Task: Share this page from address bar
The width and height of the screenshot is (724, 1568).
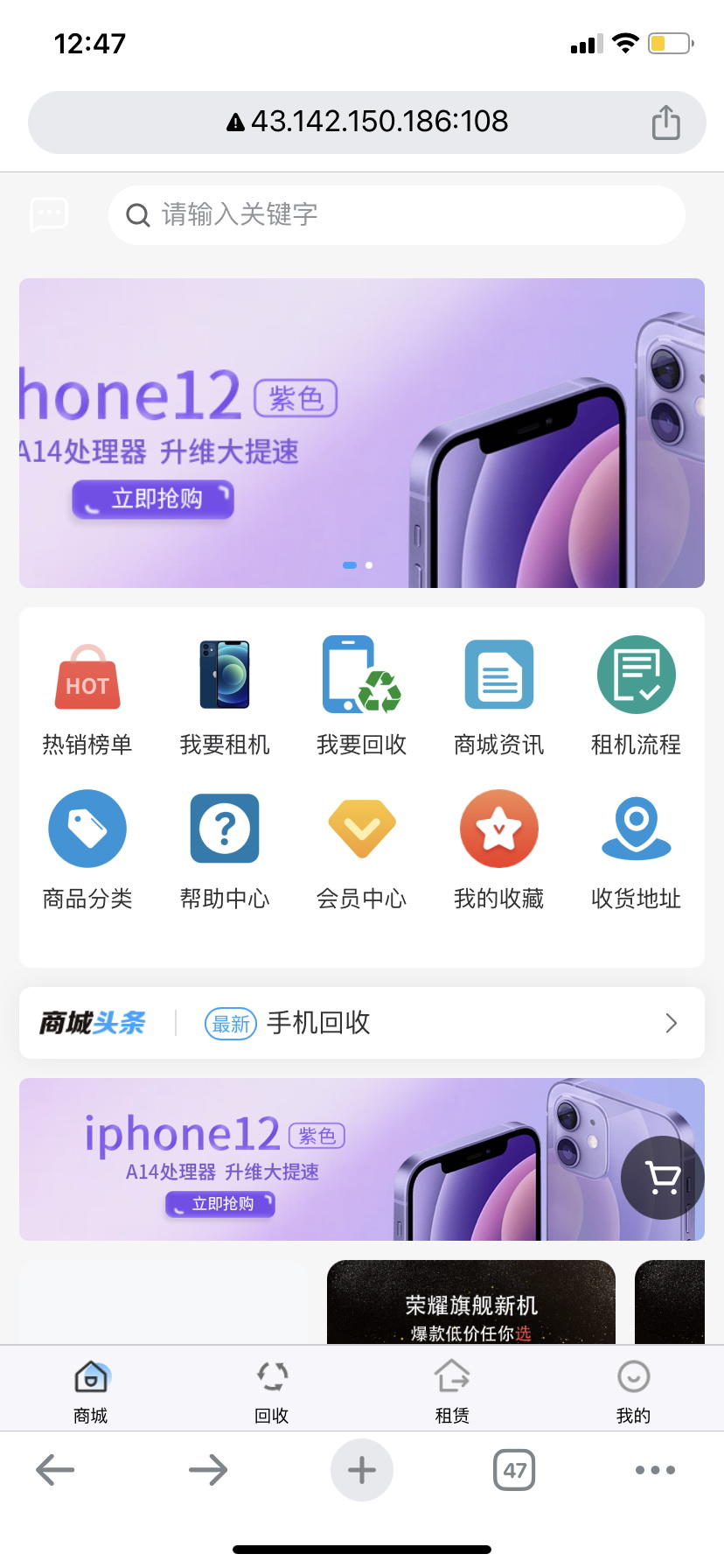Action: tap(665, 122)
